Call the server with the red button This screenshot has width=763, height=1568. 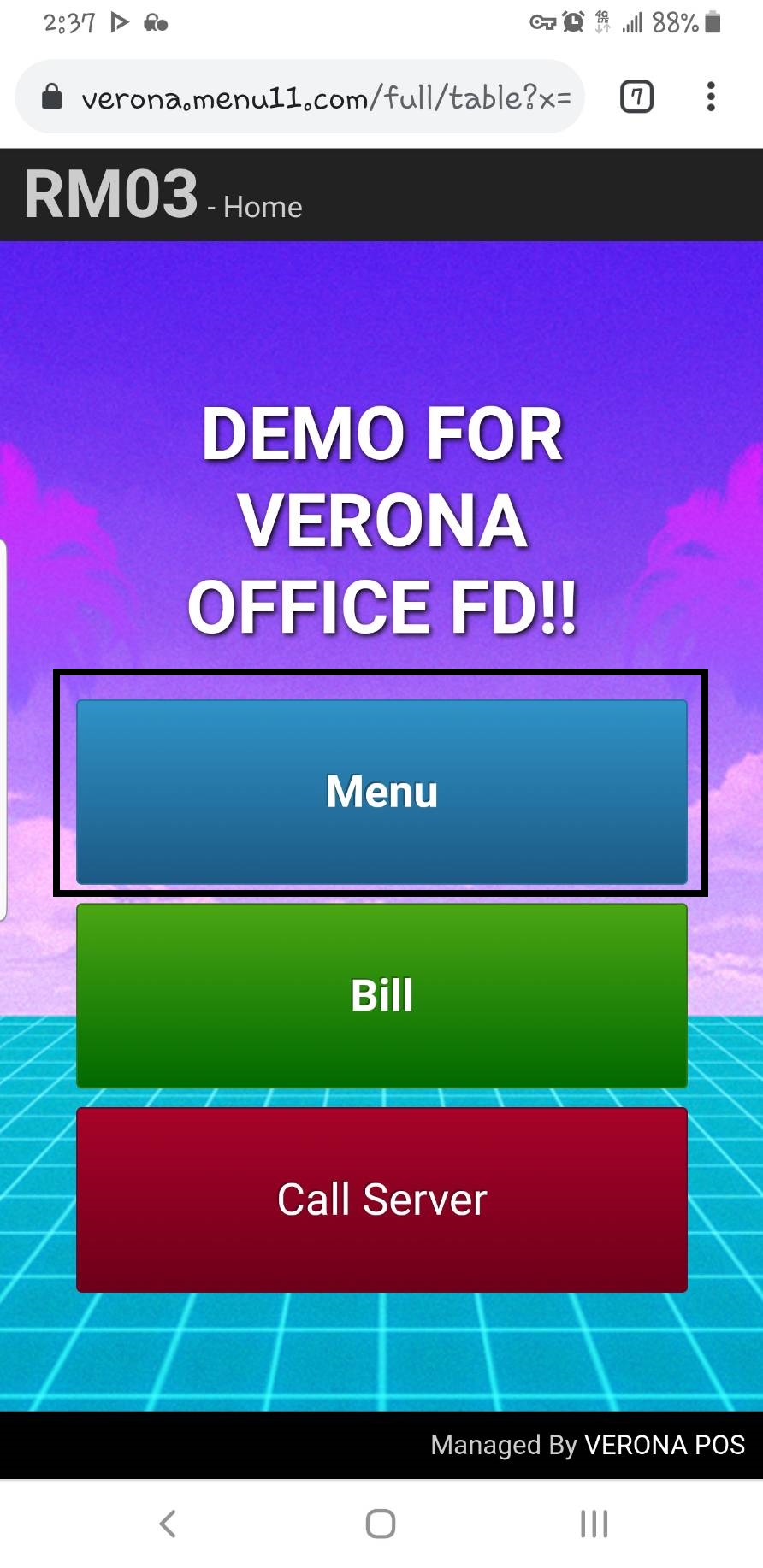(x=381, y=1200)
